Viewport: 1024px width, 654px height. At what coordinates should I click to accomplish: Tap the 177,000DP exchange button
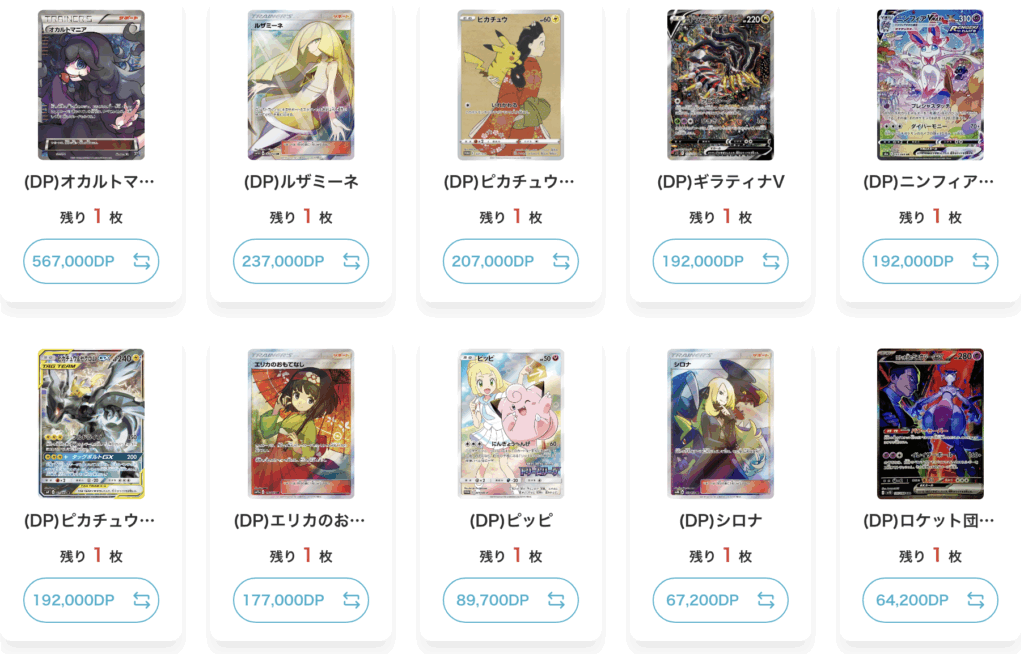click(301, 600)
